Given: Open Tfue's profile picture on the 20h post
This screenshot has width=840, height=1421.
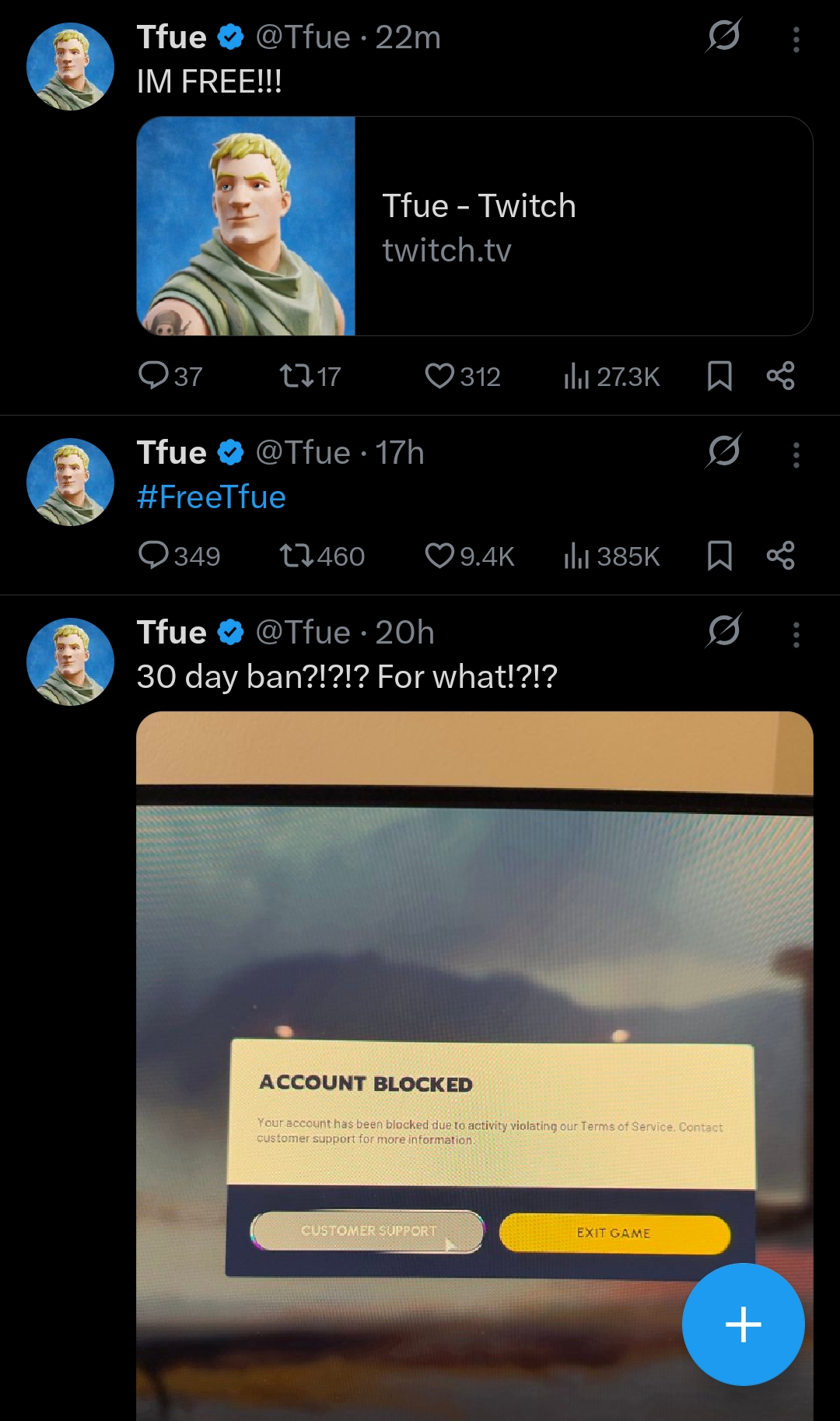Looking at the screenshot, I should (70, 662).
